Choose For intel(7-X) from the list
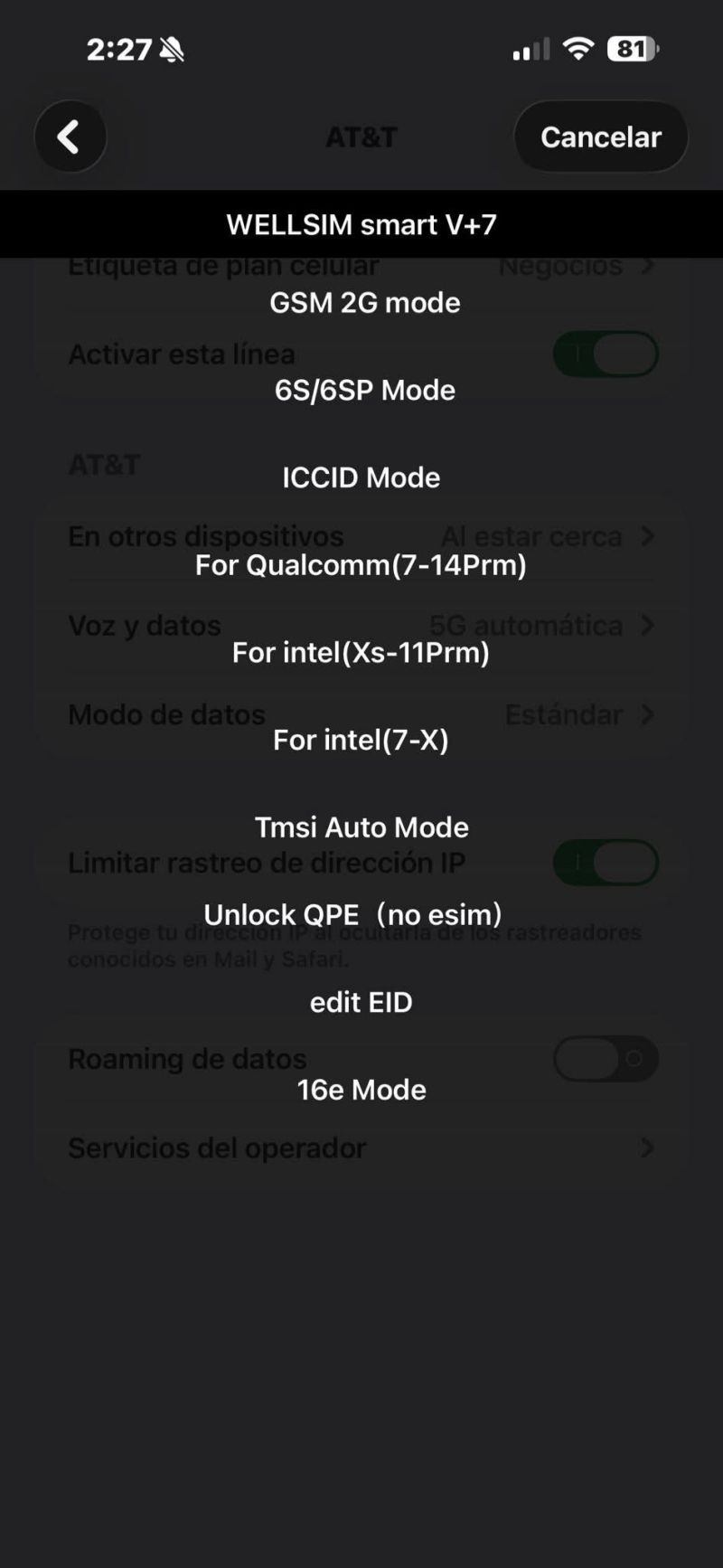Image resolution: width=723 pixels, height=1568 pixels. (361, 740)
